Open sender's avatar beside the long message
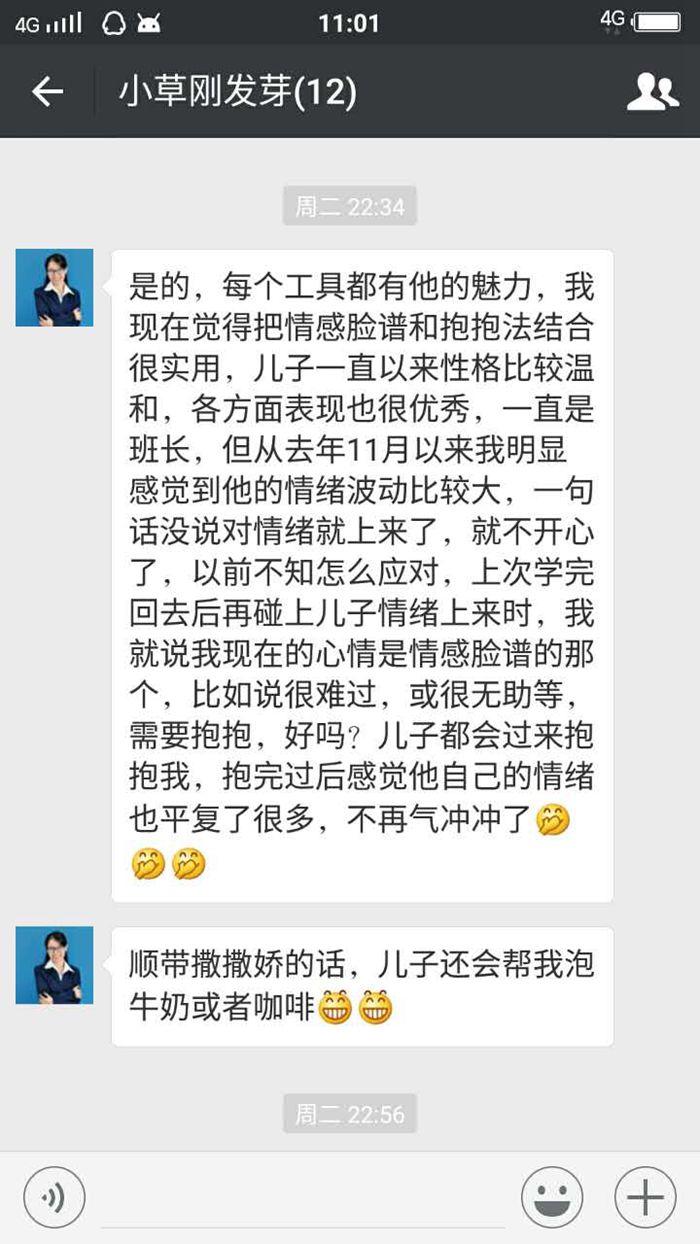The height and width of the screenshot is (1244, 700). [x=54, y=288]
